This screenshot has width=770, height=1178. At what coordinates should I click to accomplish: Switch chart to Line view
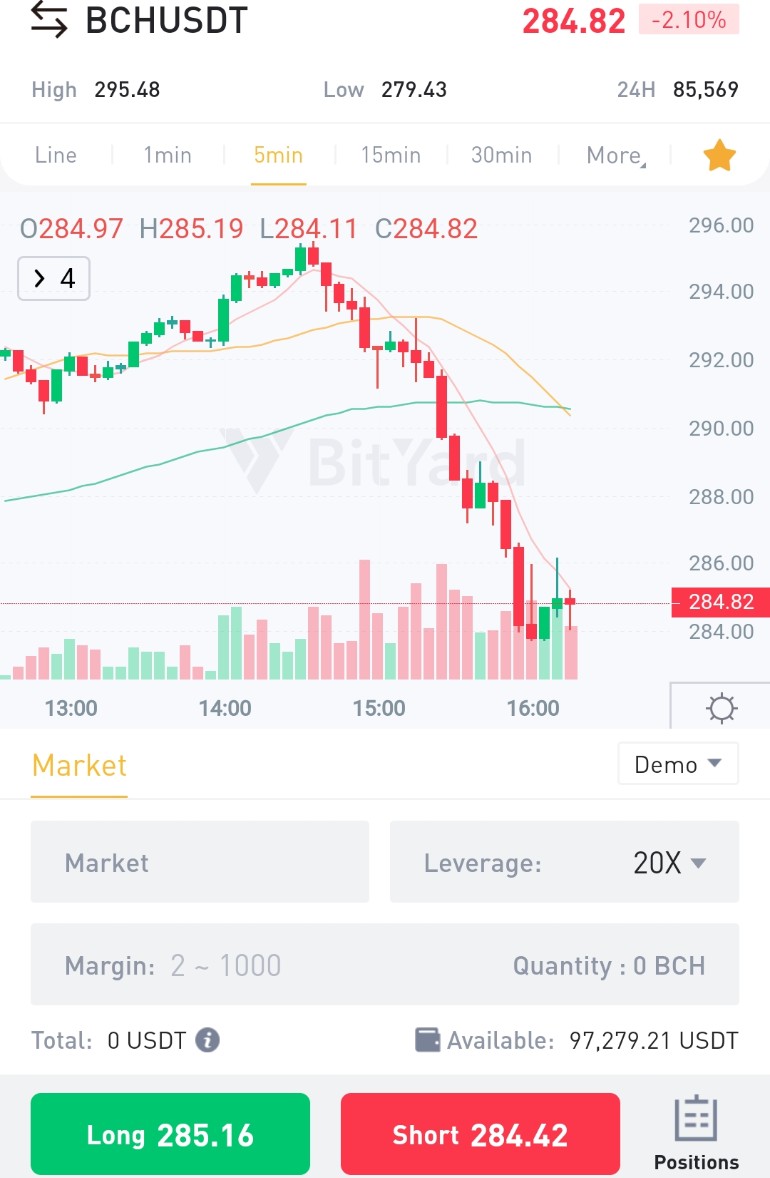pos(56,155)
